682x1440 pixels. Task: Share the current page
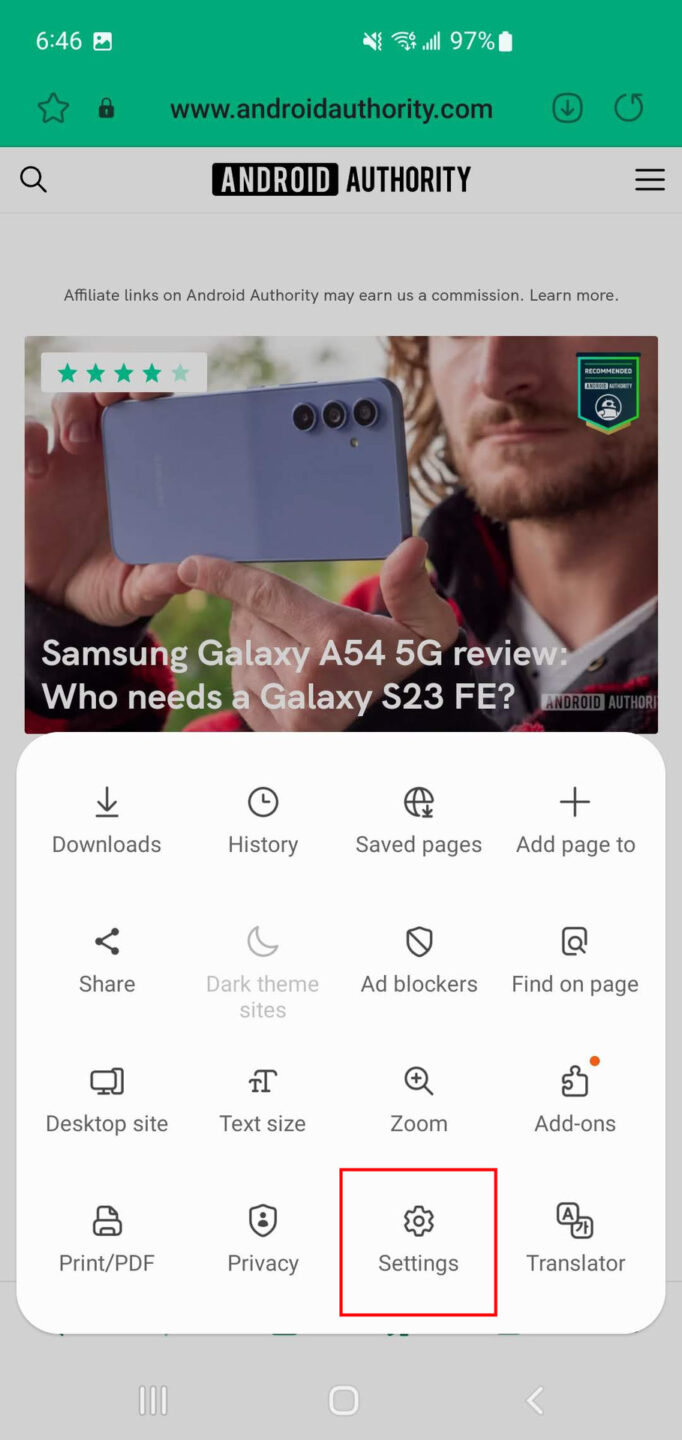(107, 960)
